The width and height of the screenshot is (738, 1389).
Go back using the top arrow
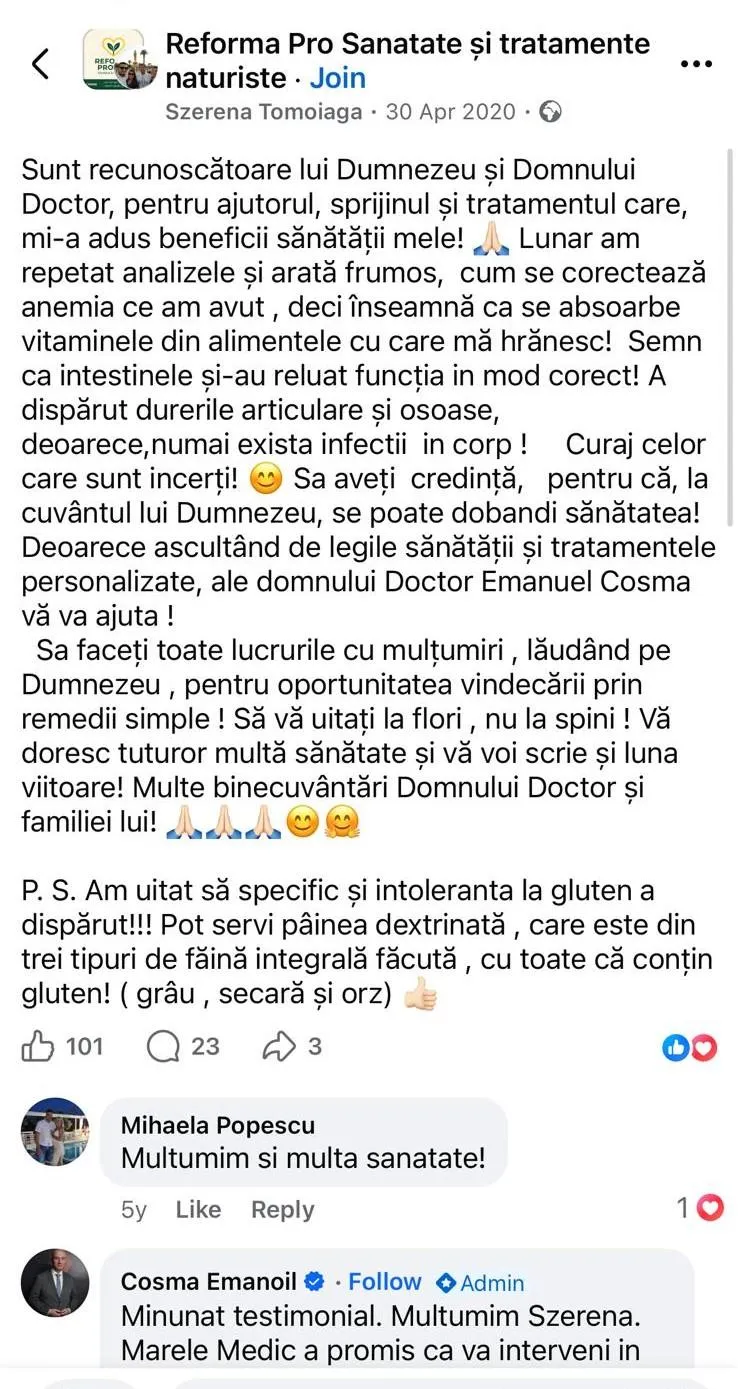click(x=40, y=64)
